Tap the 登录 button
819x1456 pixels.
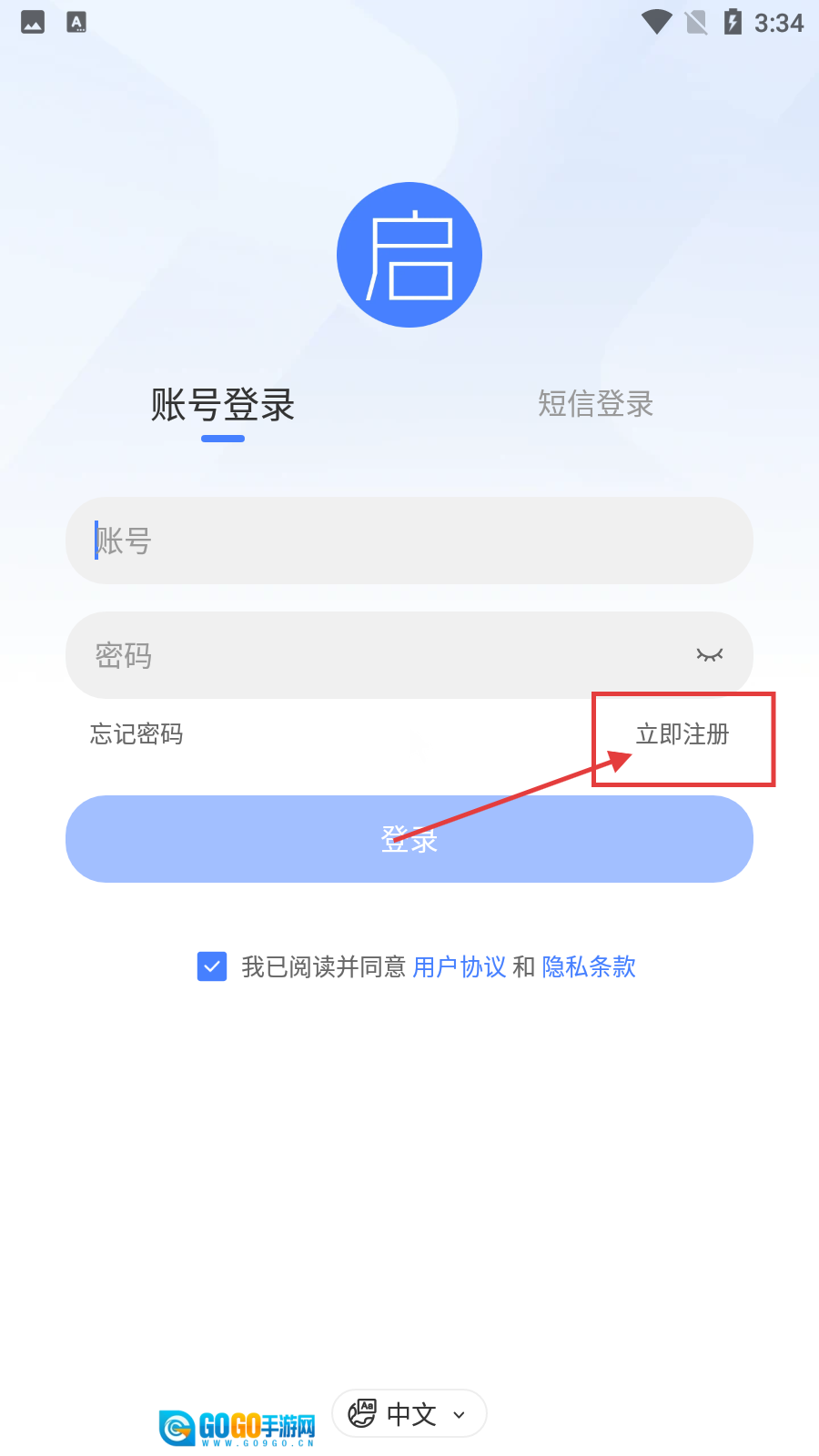[x=409, y=839]
